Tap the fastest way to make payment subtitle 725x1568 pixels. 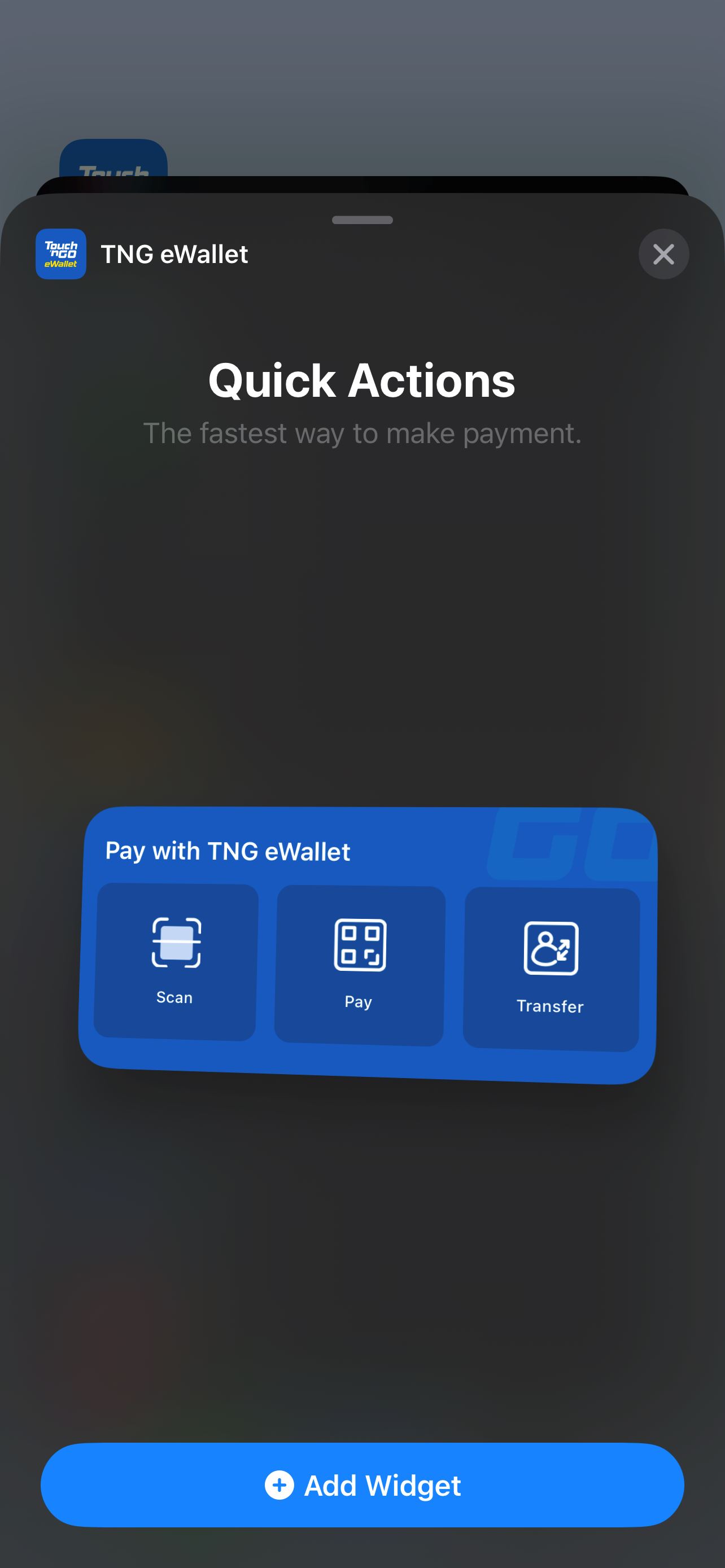click(x=362, y=433)
